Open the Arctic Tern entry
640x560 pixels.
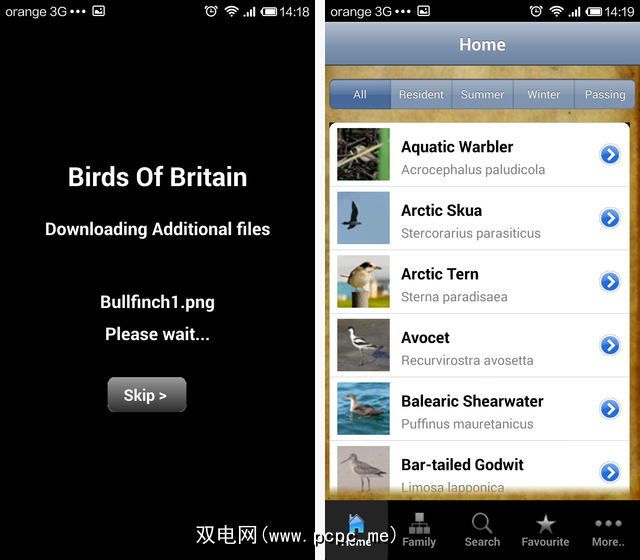coord(480,283)
